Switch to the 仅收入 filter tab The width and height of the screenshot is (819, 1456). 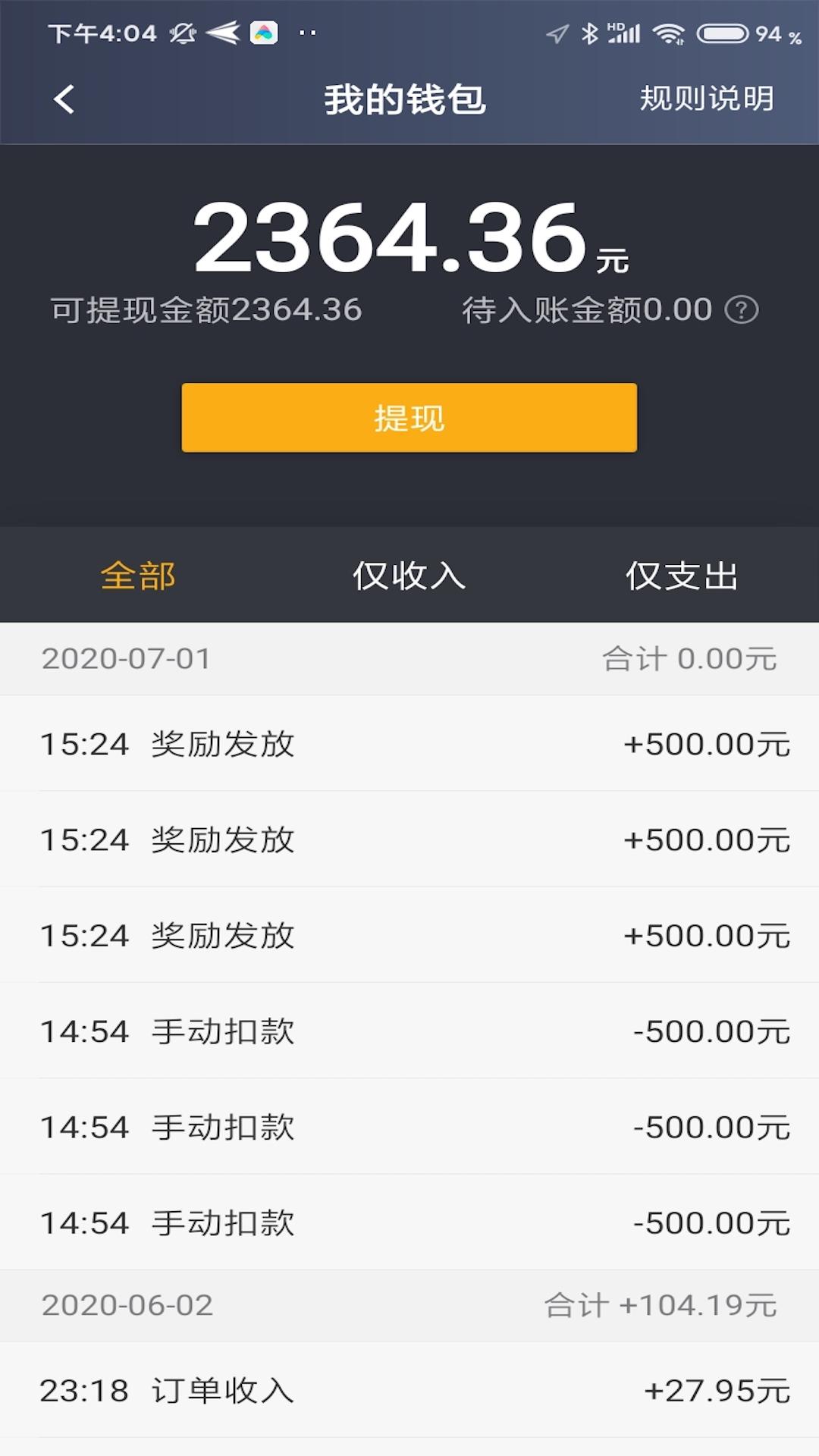tap(409, 575)
